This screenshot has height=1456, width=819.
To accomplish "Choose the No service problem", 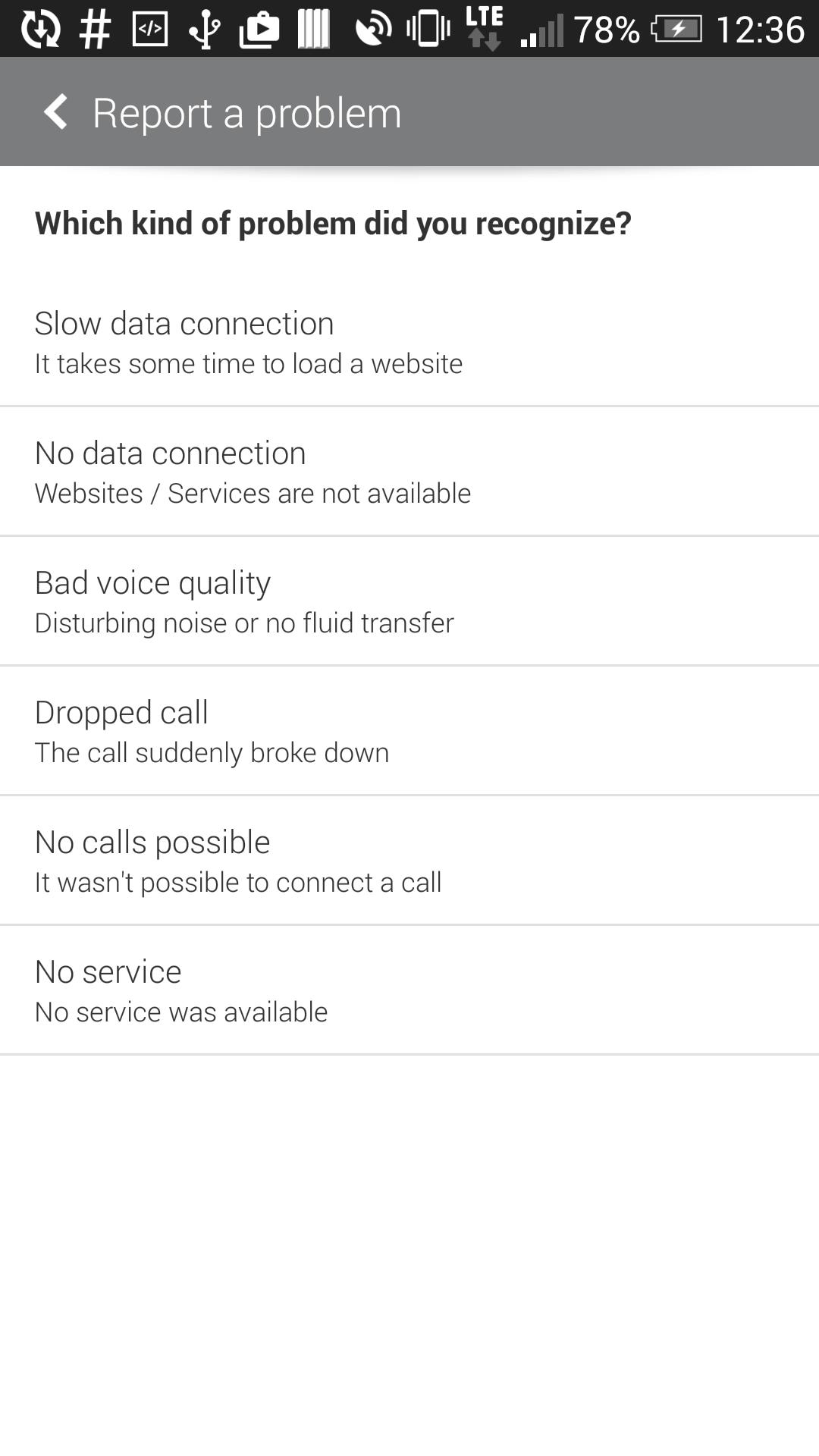I will pyautogui.click(x=409, y=990).
